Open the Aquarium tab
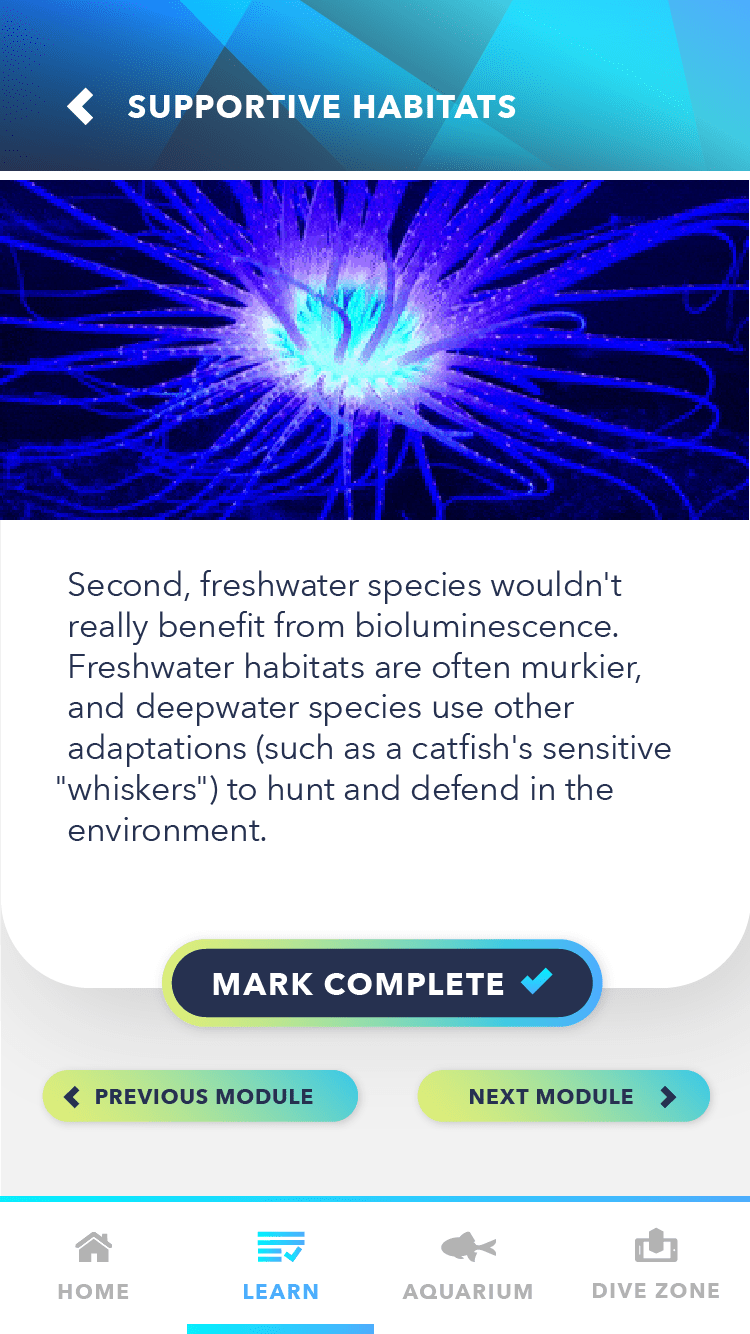 pos(468,1266)
